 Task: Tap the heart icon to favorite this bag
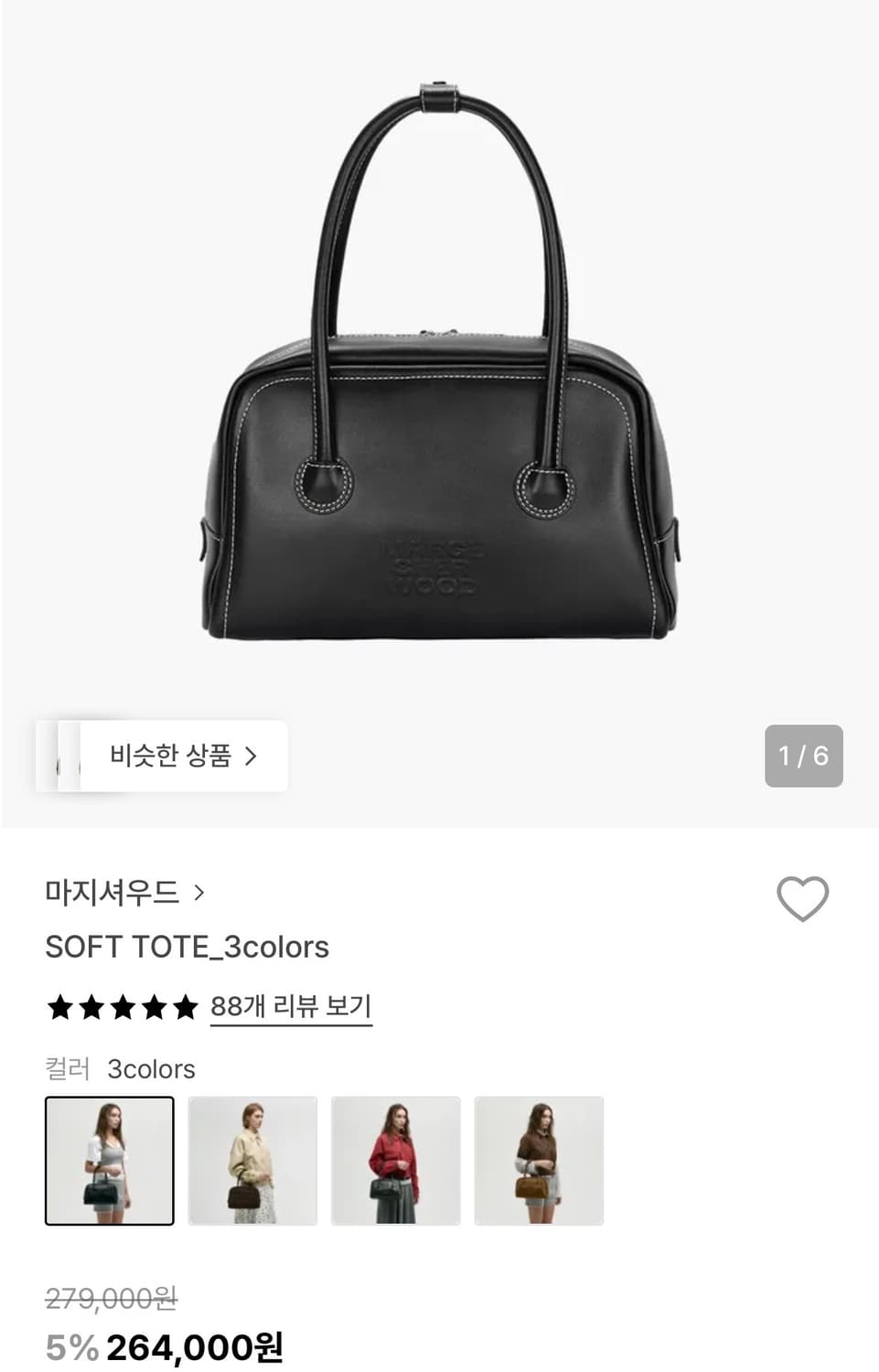pos(803,899)
